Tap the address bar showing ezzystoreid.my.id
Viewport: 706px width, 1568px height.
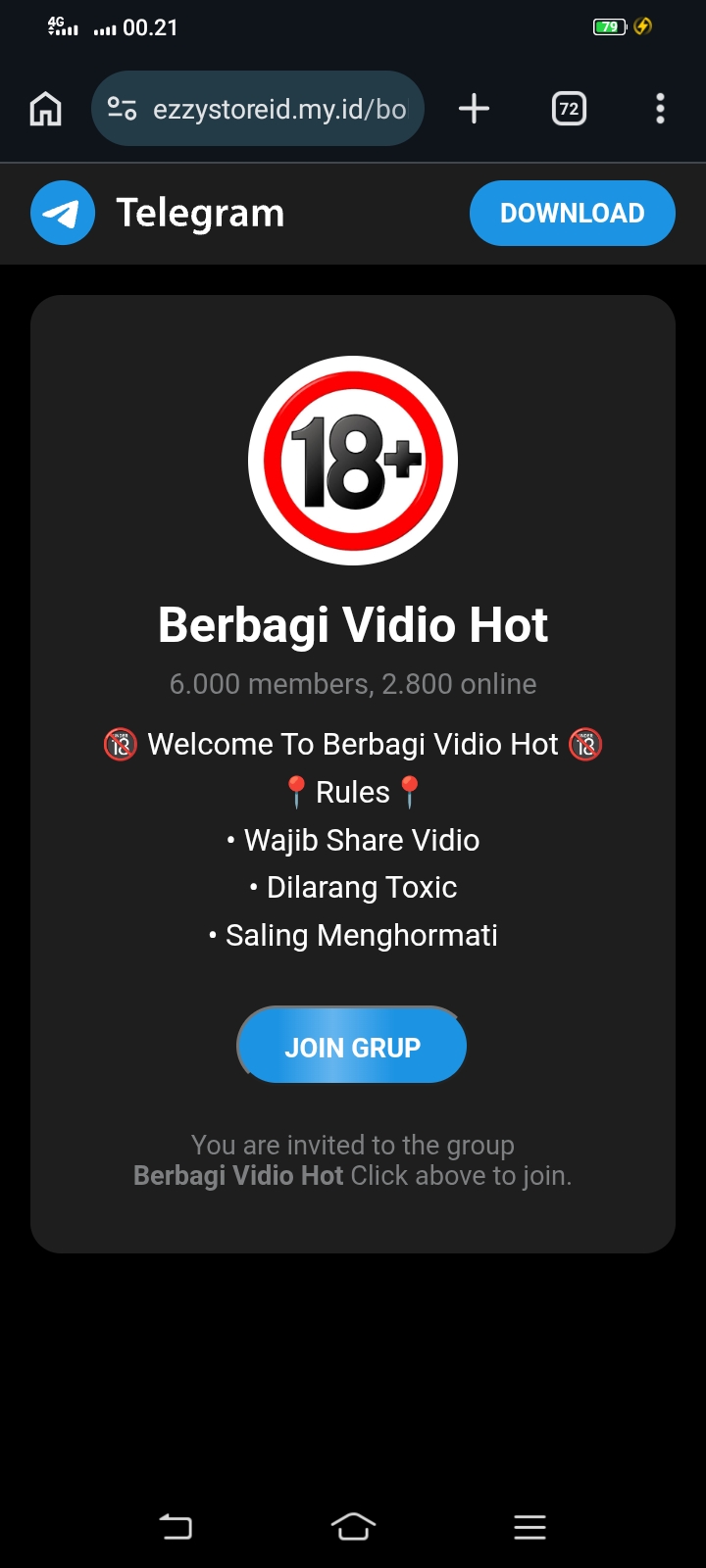tap(278, 109)
